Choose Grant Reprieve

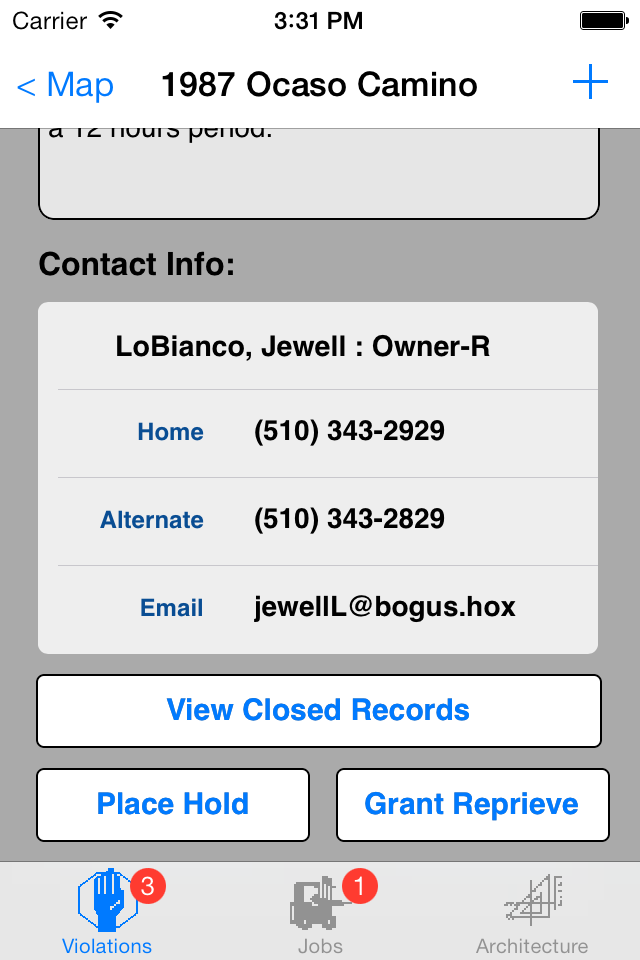pyautogui.click(x=472, y=805)
